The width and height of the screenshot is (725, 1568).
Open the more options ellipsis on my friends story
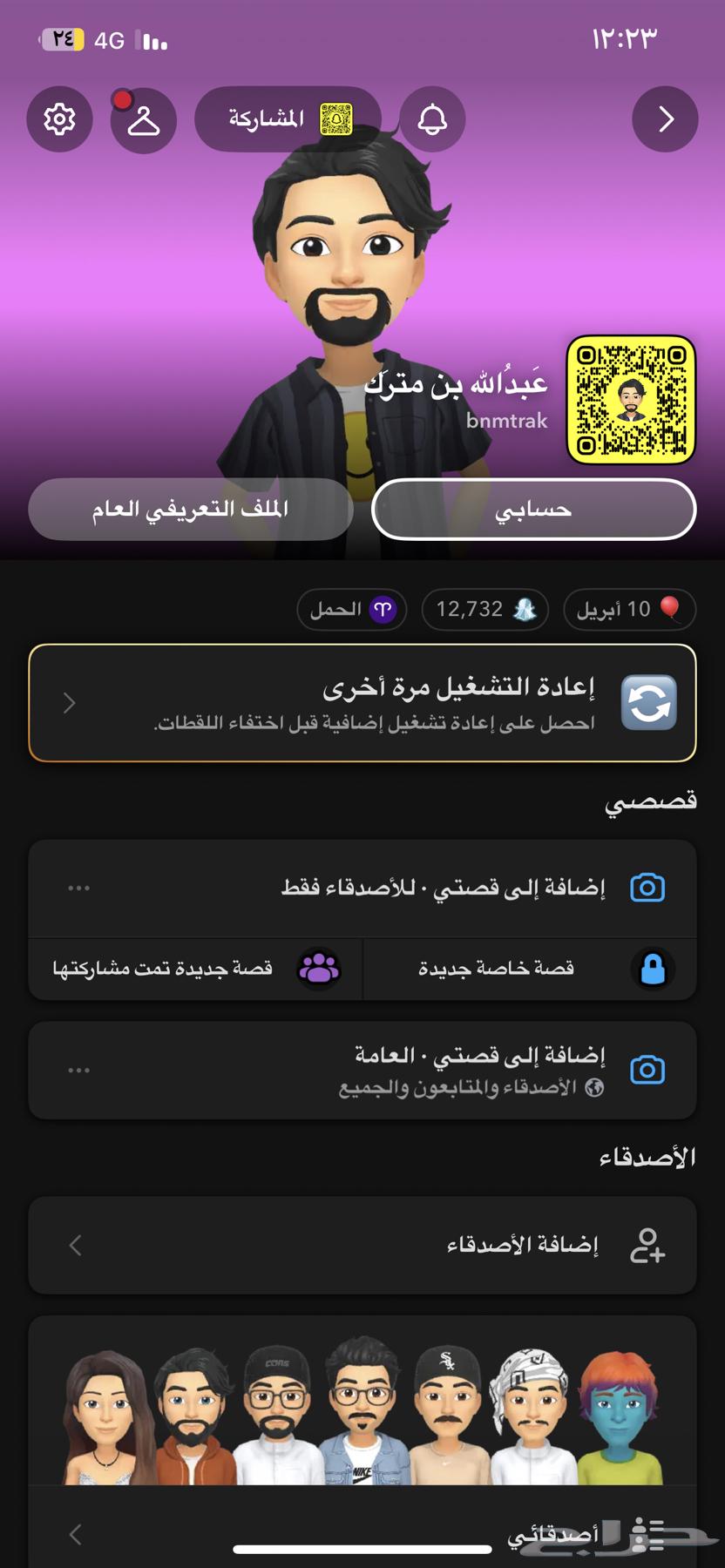(78, 889)
